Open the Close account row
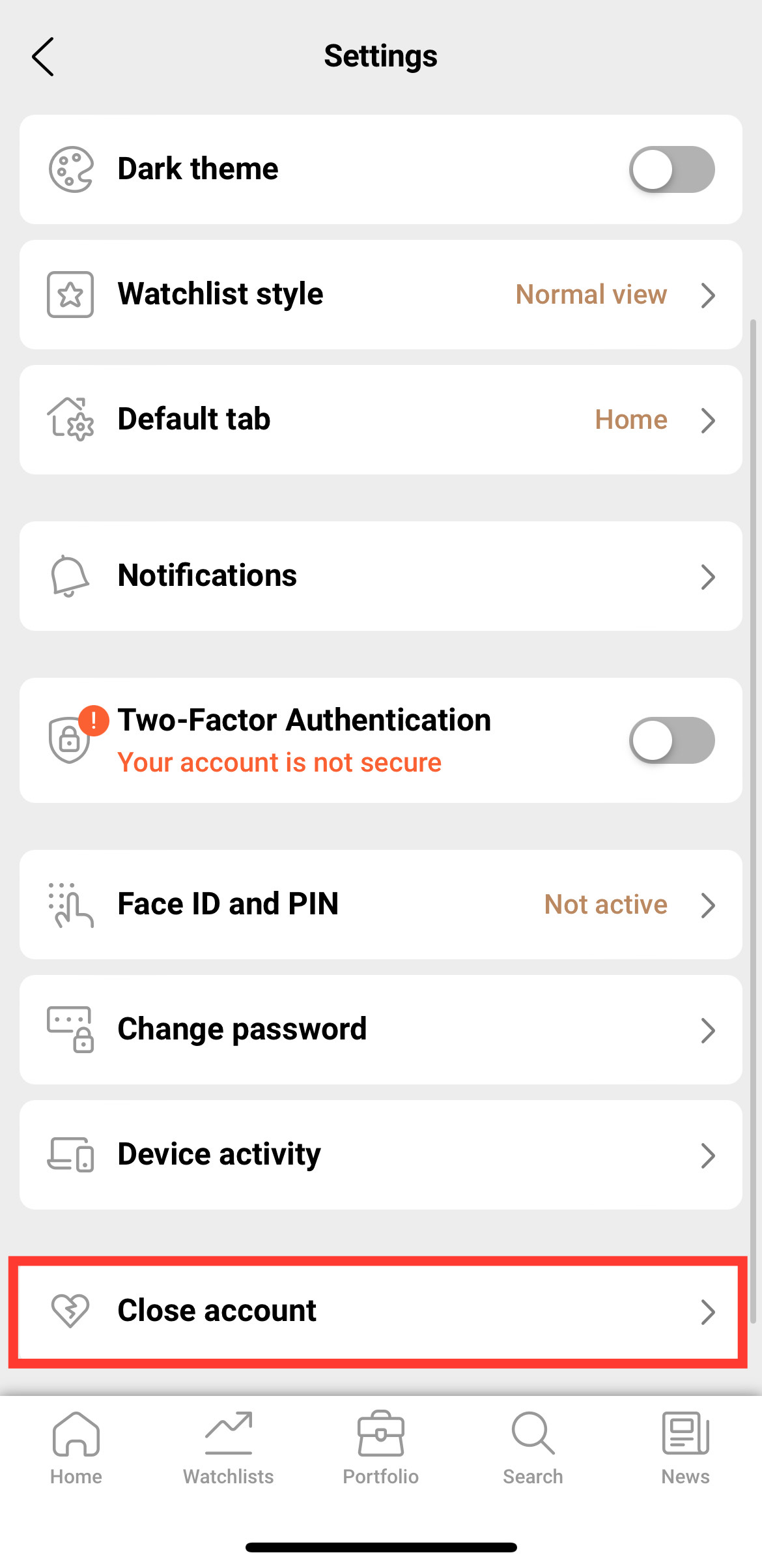 click(381, 1311)
